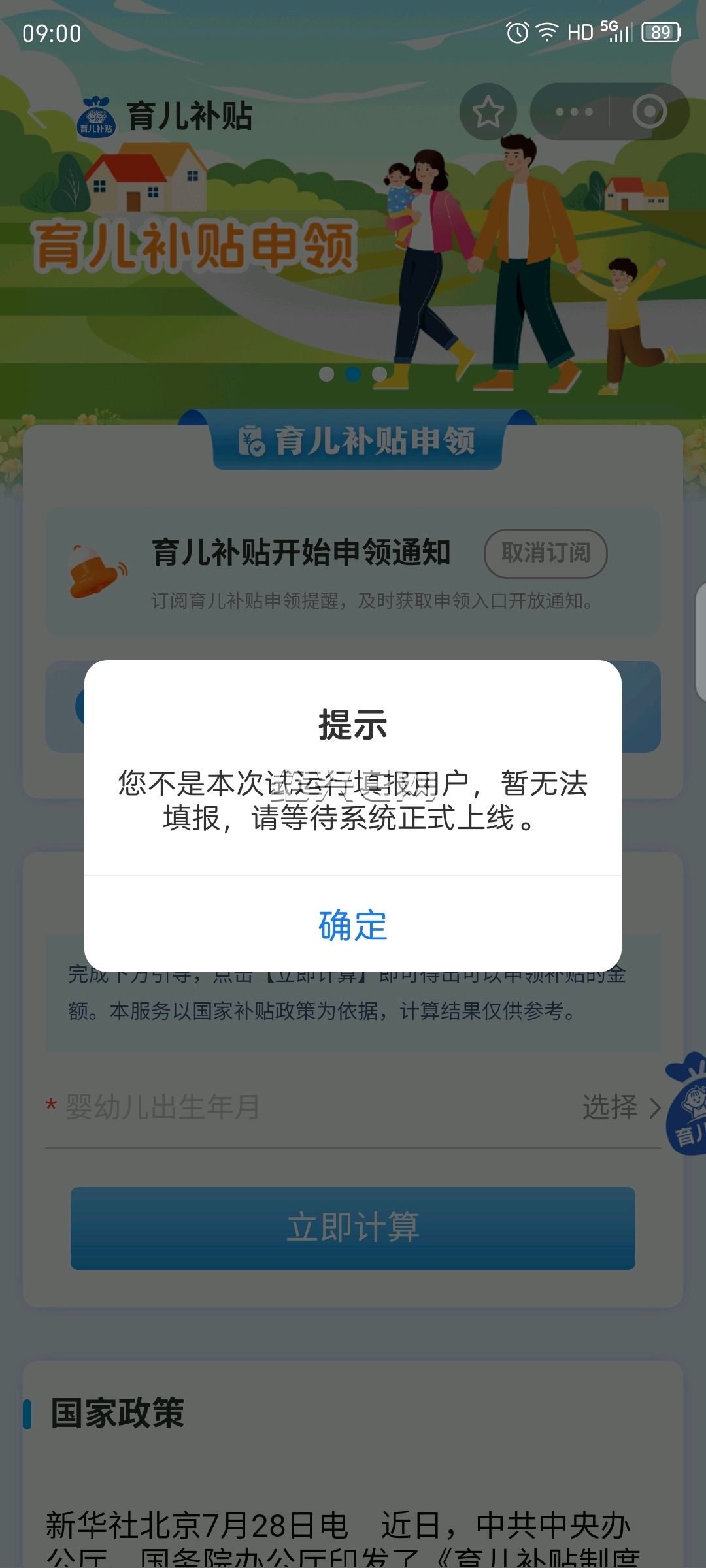Go back with the top-left arrow
The height and width of the screenshot is (1568, 706).
click(38, 115)
